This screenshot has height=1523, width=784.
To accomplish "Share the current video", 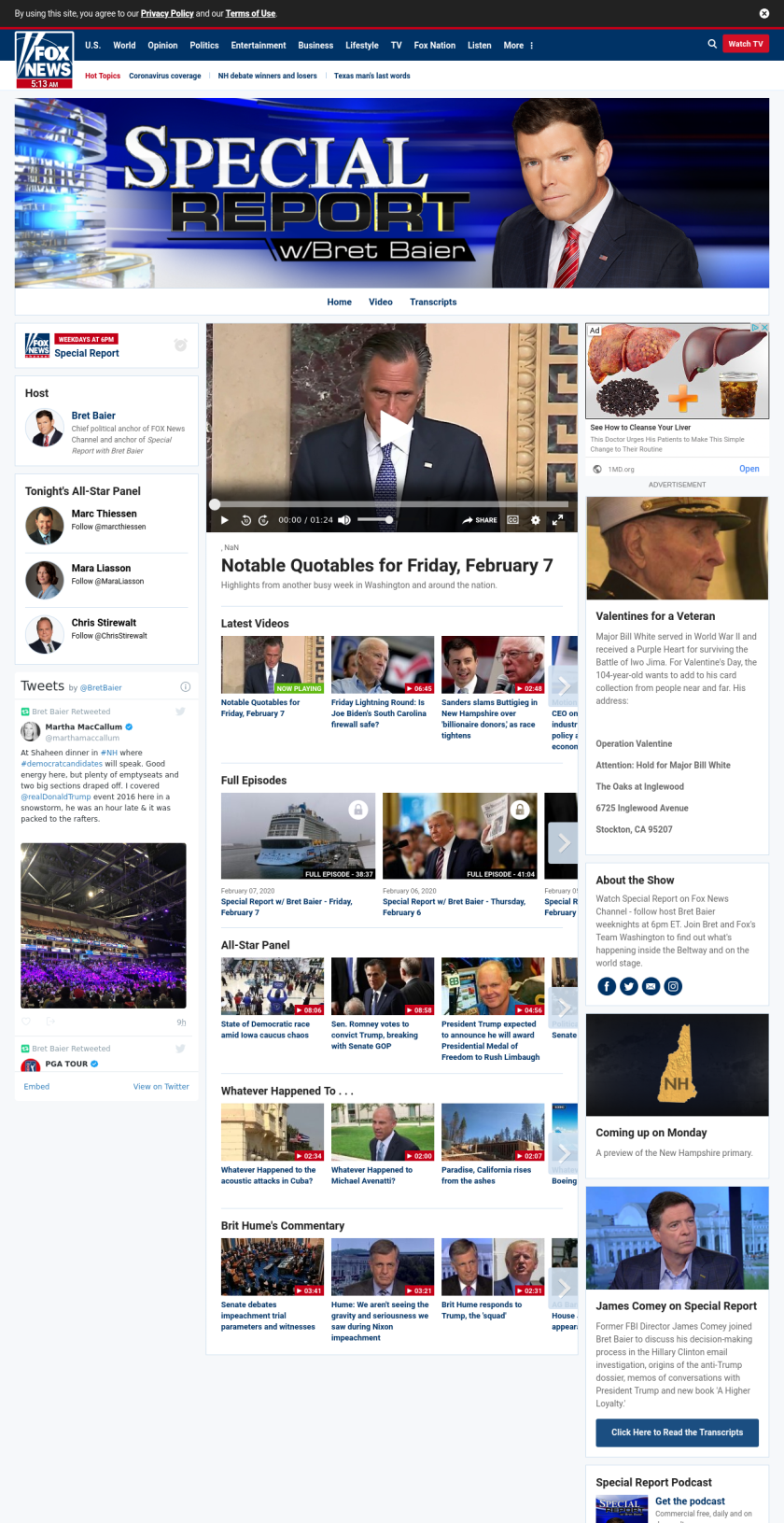I will (480, 520).
